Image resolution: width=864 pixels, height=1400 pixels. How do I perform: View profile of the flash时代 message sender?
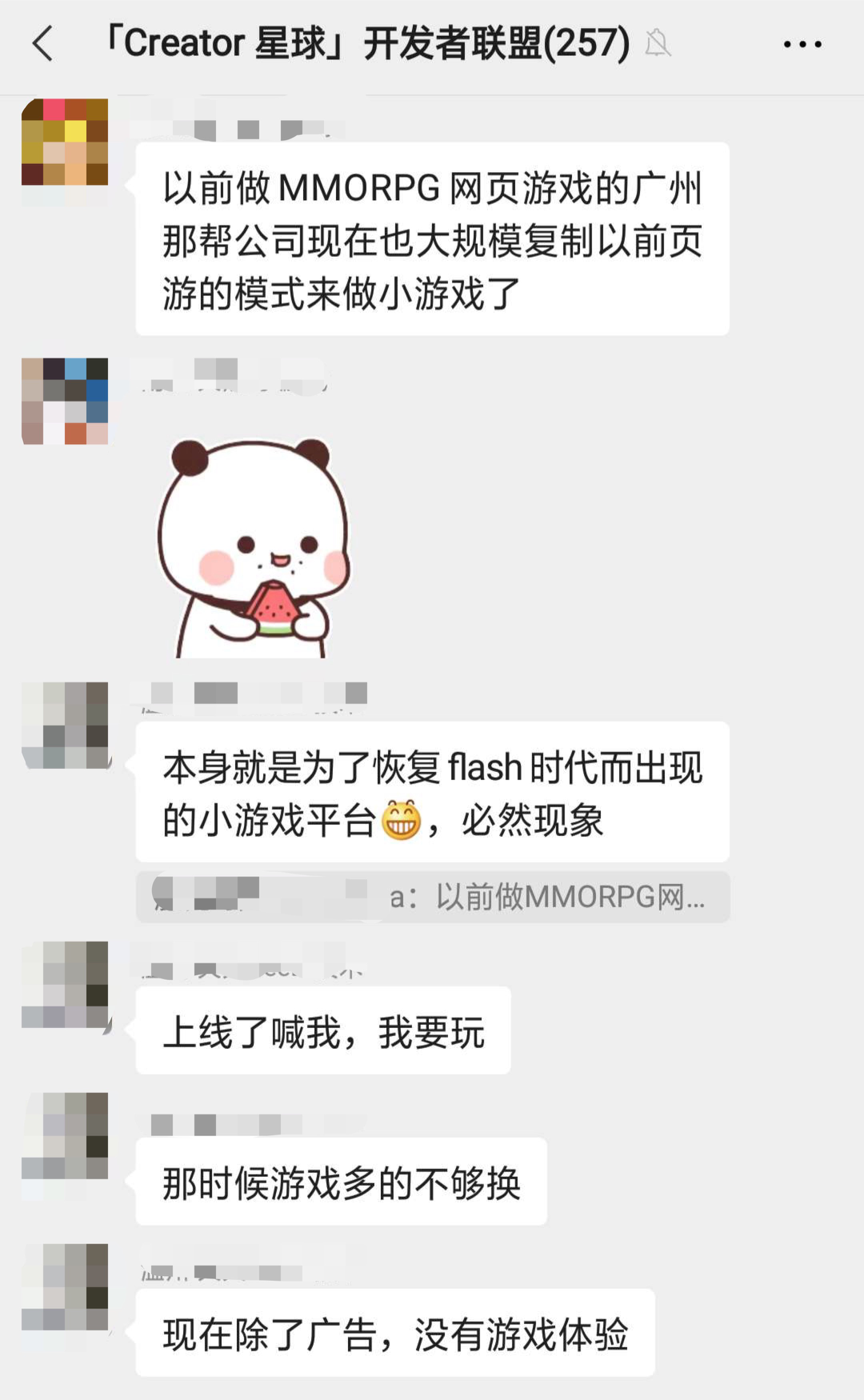[65, 725]
